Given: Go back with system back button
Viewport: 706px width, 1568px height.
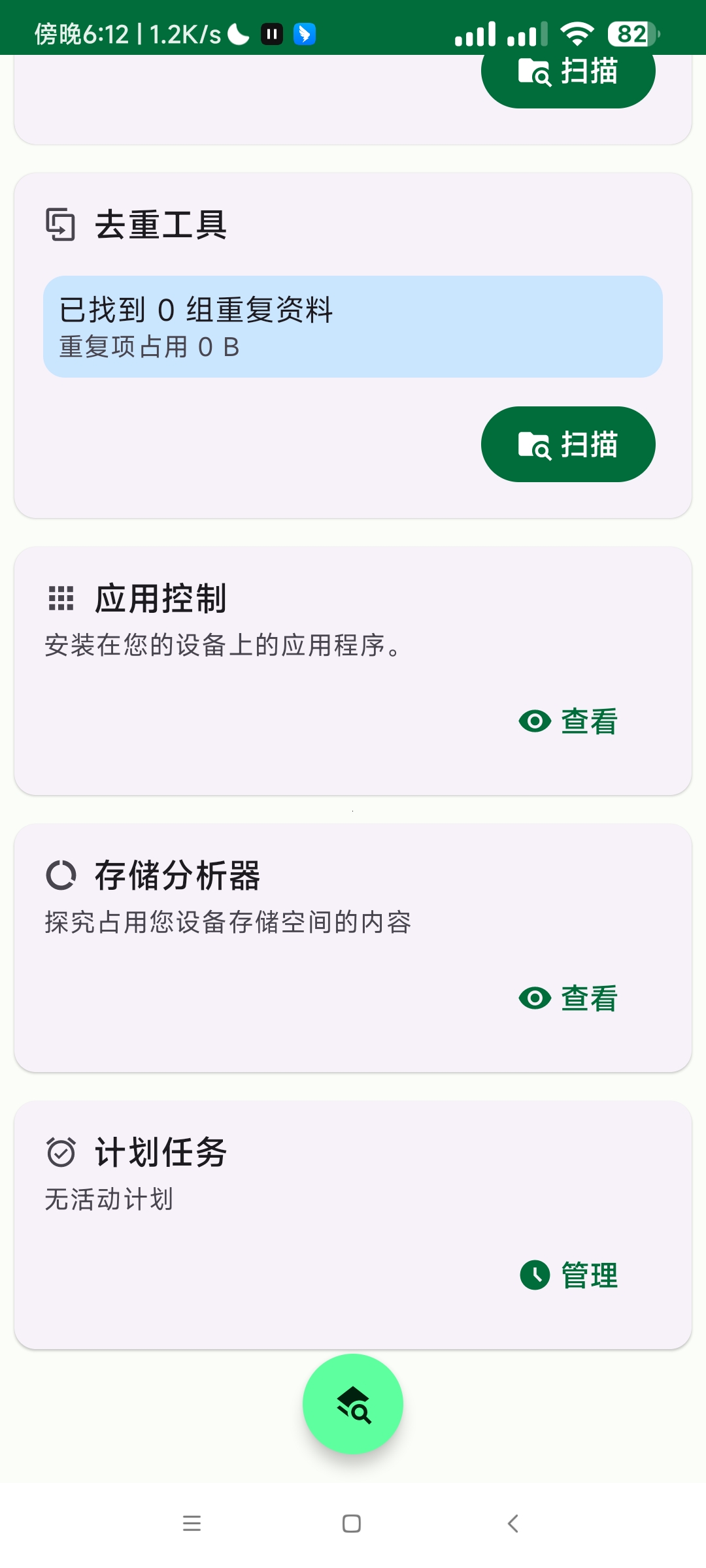Looking at the screenshot, I should coord(513,1524).
